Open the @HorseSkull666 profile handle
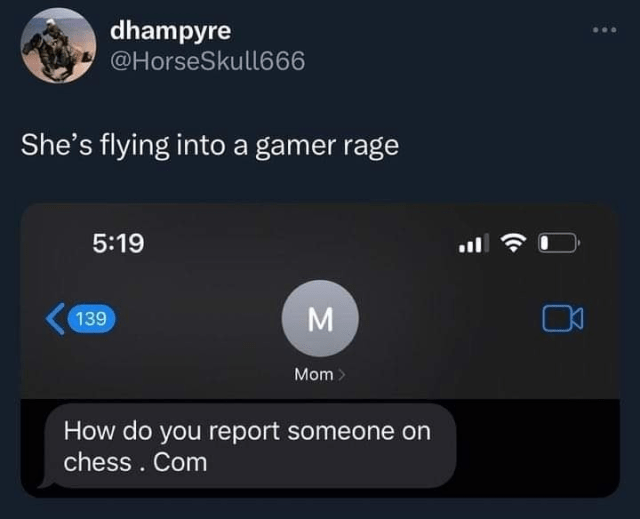Viewport: 640px width, 519px height. click(207, 61)
